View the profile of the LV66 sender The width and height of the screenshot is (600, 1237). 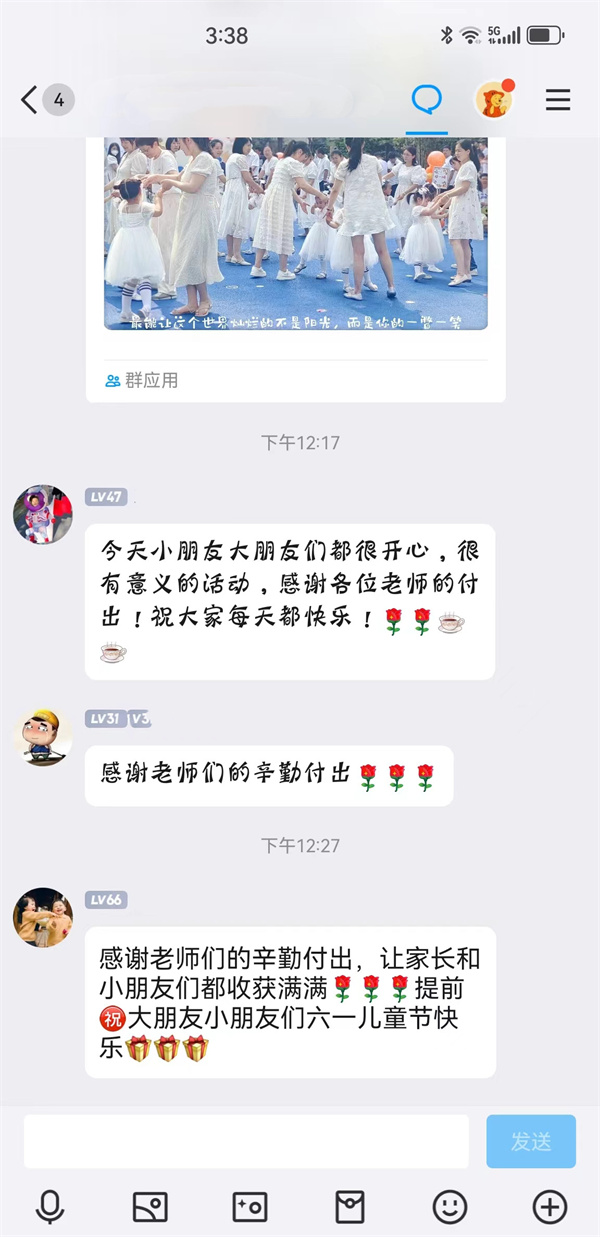click(x=43, y=916)
